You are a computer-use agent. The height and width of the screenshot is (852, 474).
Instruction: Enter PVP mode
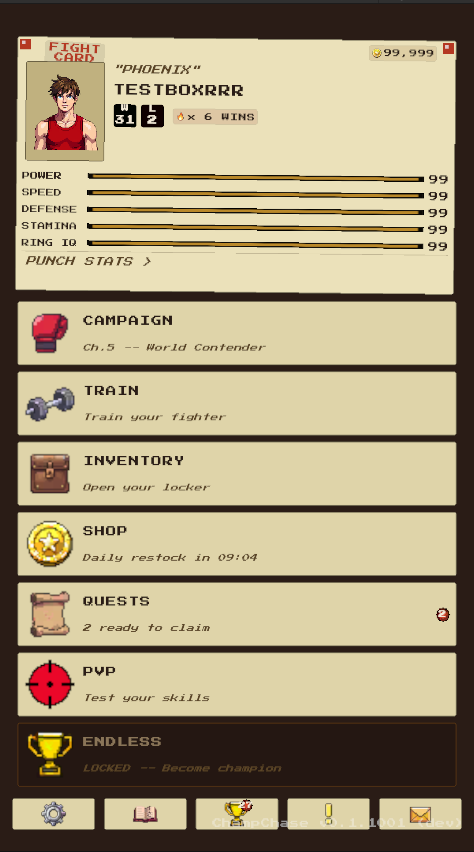click(x=237, y=684)
